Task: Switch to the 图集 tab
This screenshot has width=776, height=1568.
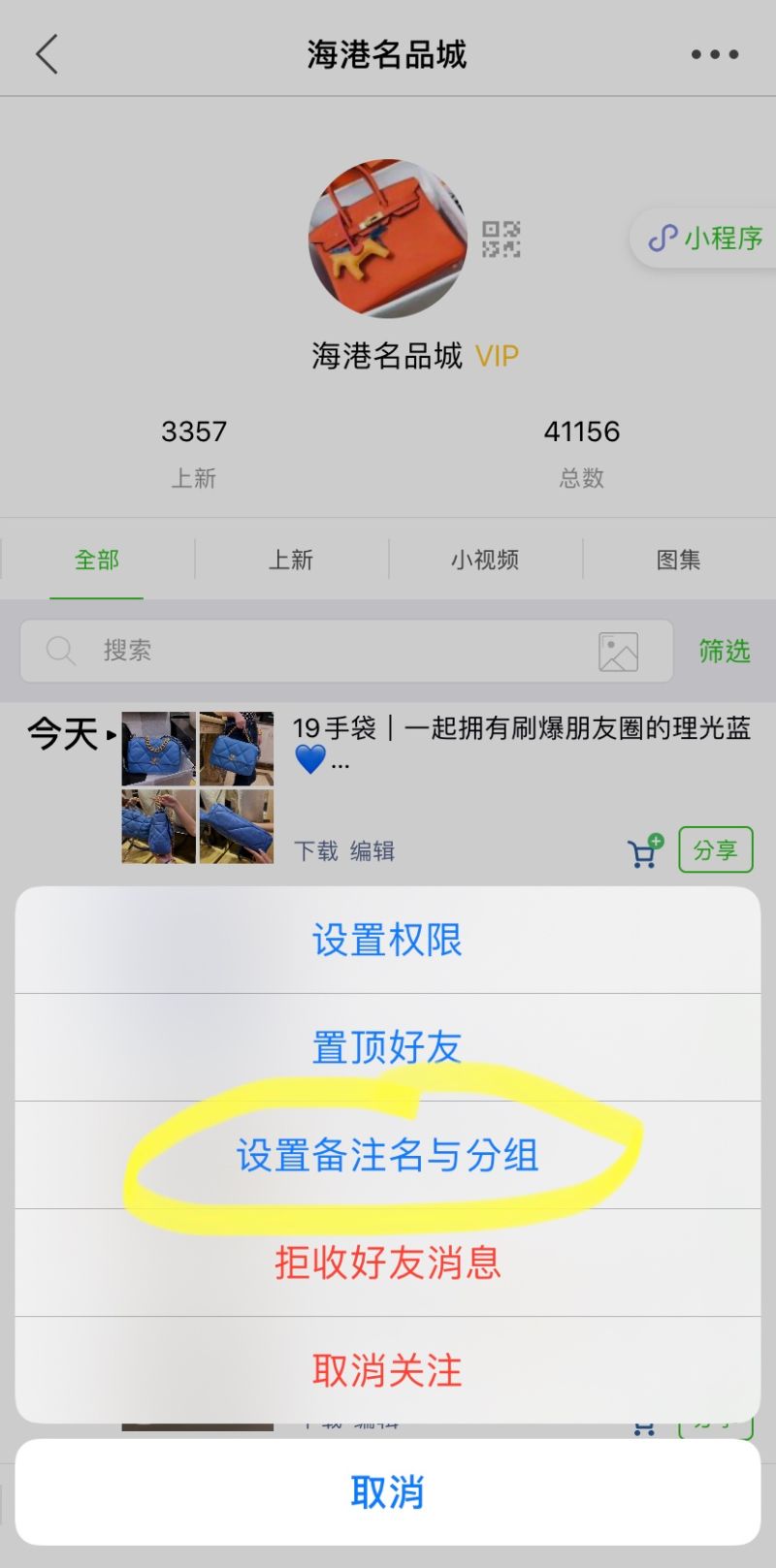Action: 678,560
